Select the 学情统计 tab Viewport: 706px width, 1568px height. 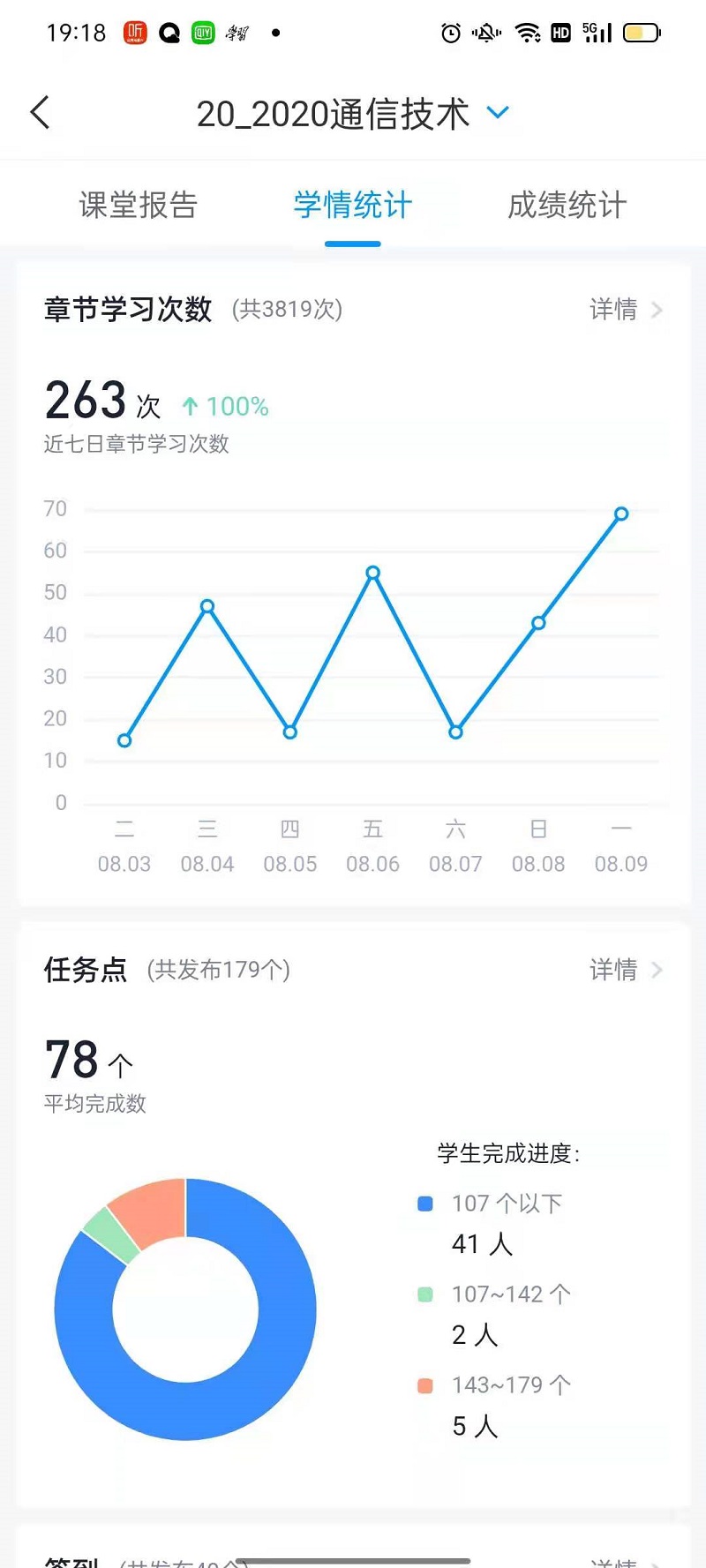tap(353, 205)
